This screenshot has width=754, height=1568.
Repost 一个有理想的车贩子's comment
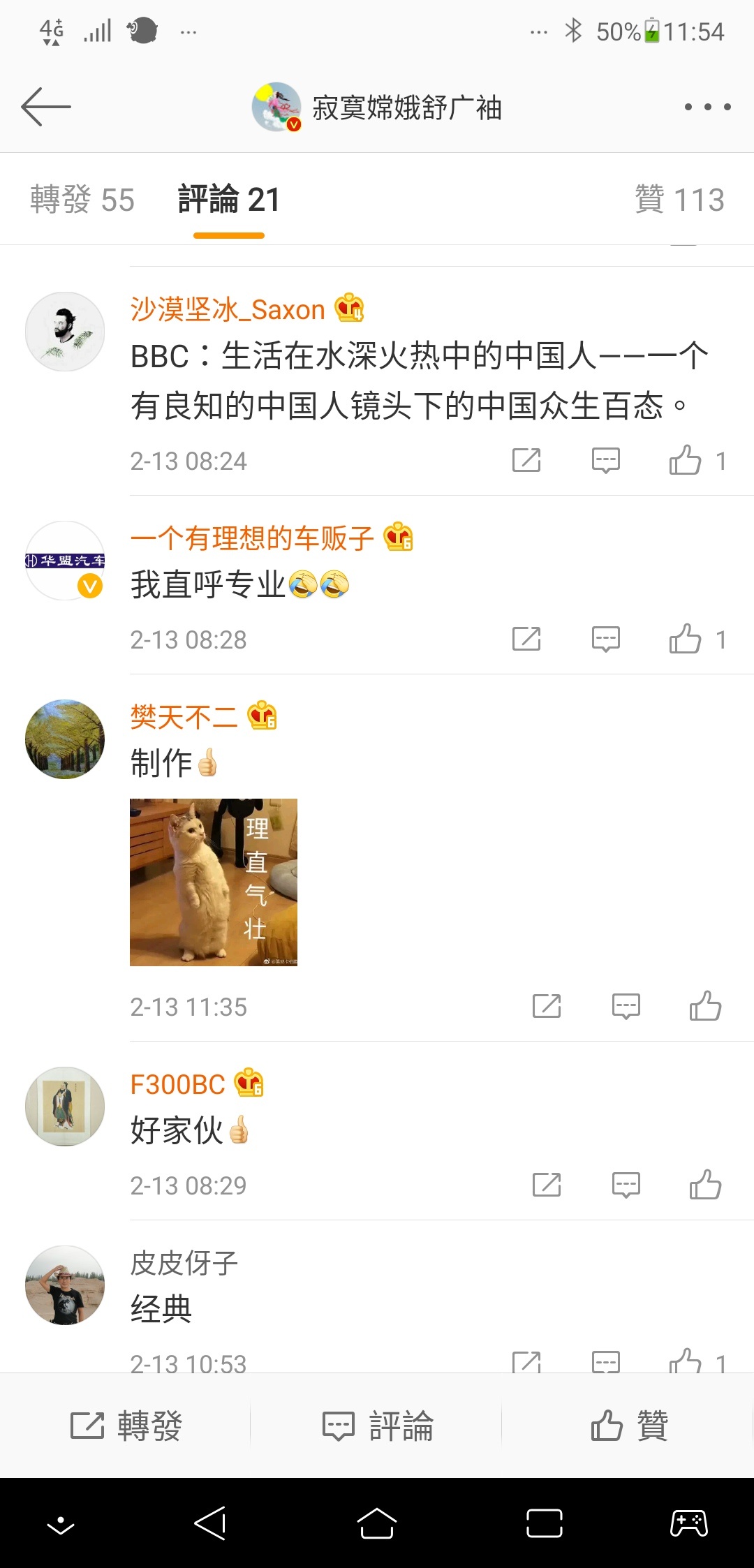coord(526,639)
